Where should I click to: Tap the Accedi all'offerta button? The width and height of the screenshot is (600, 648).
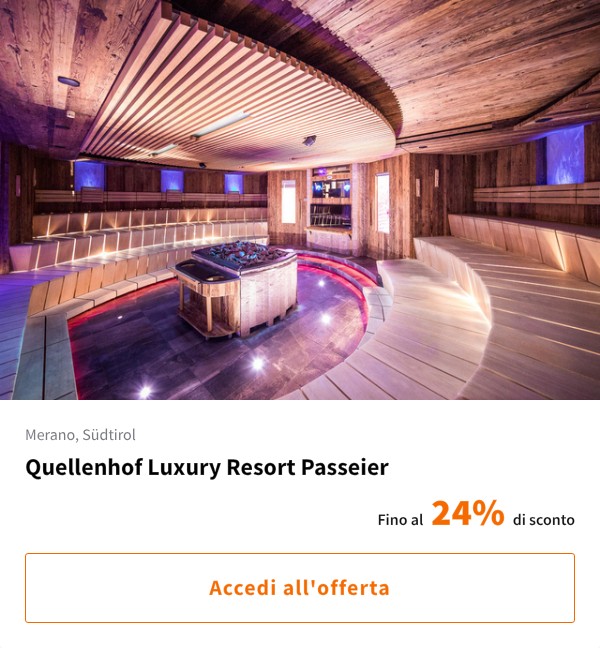[x=300, y=588]
